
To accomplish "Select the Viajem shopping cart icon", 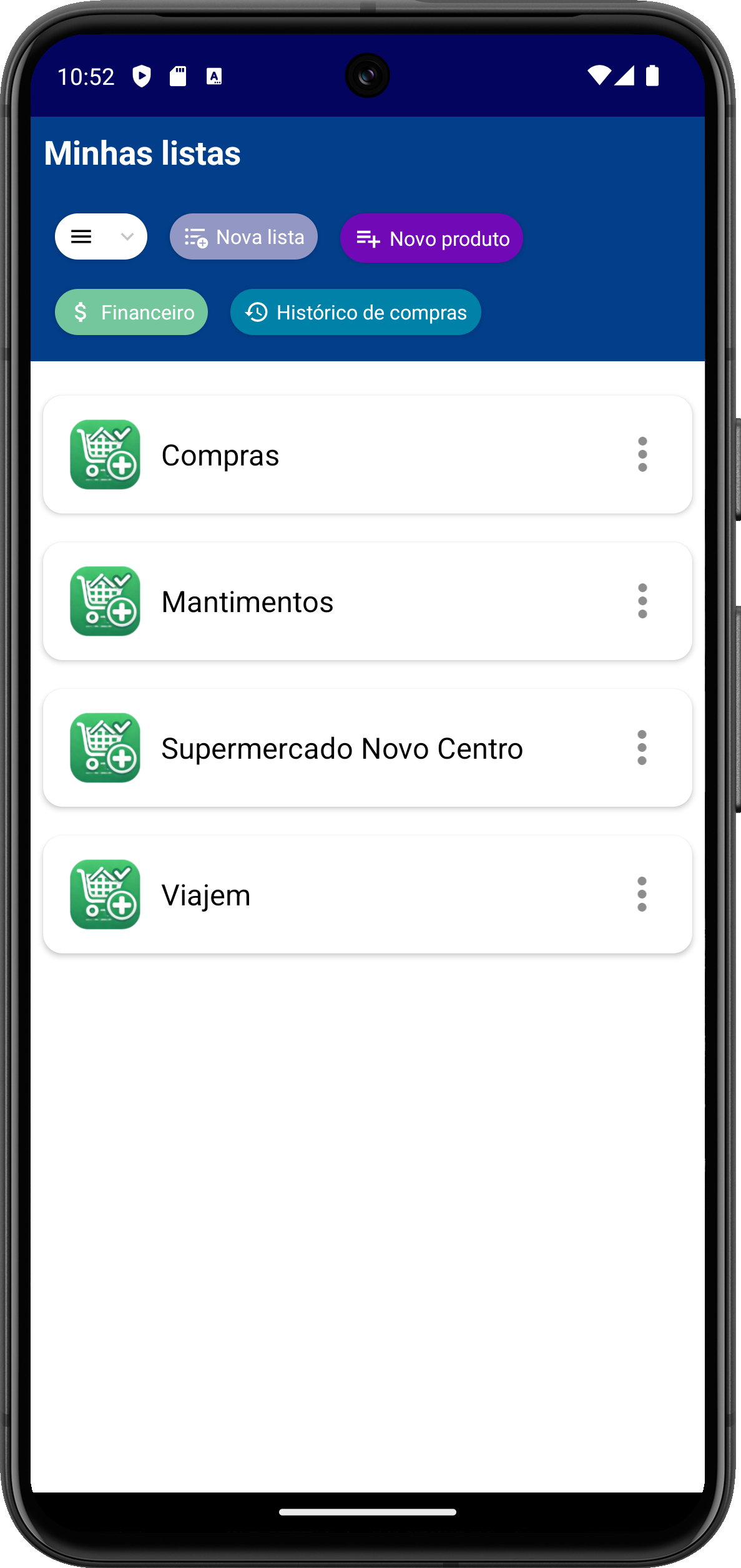I will tap(105, 895).
